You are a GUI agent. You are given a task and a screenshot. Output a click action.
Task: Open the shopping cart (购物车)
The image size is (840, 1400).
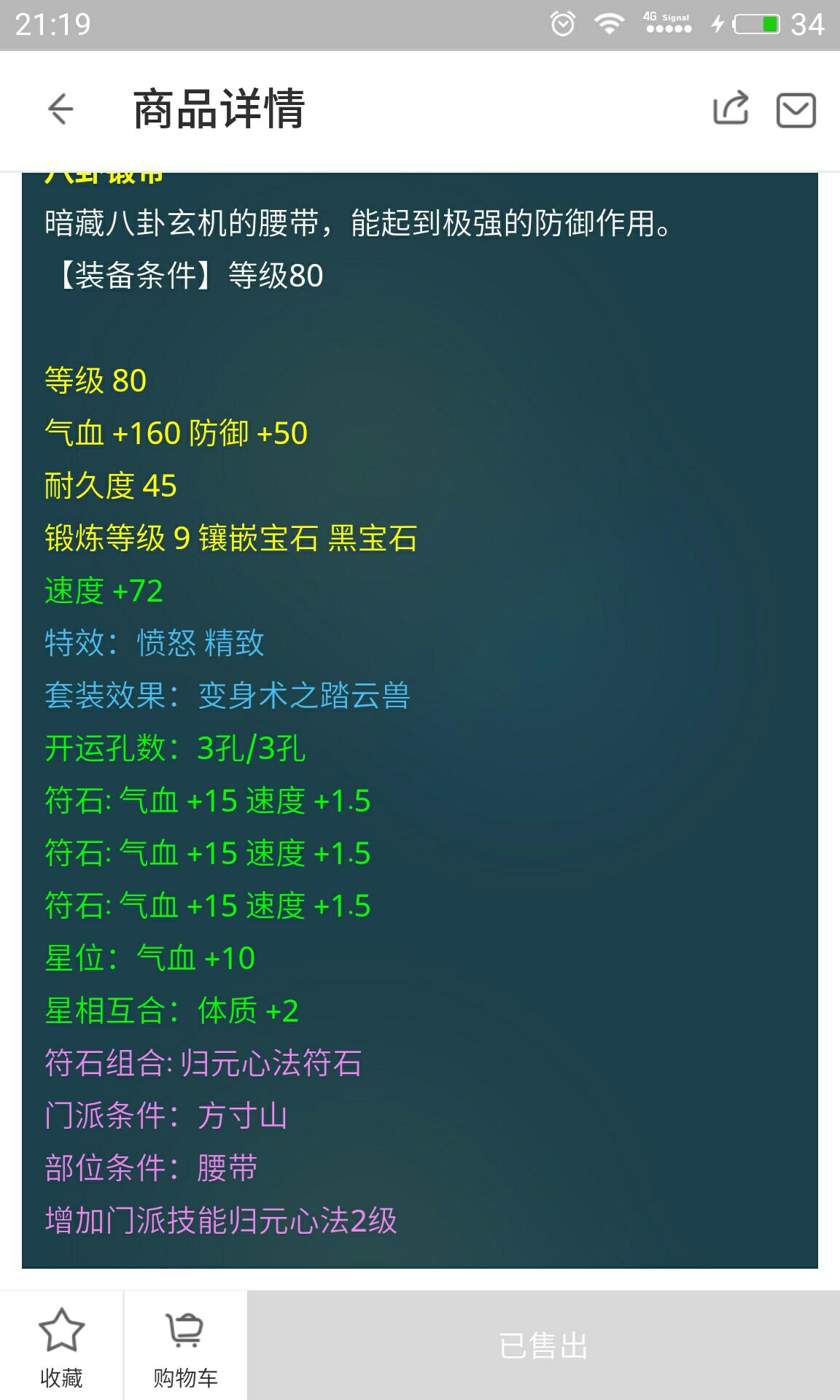pos(185,1346)
